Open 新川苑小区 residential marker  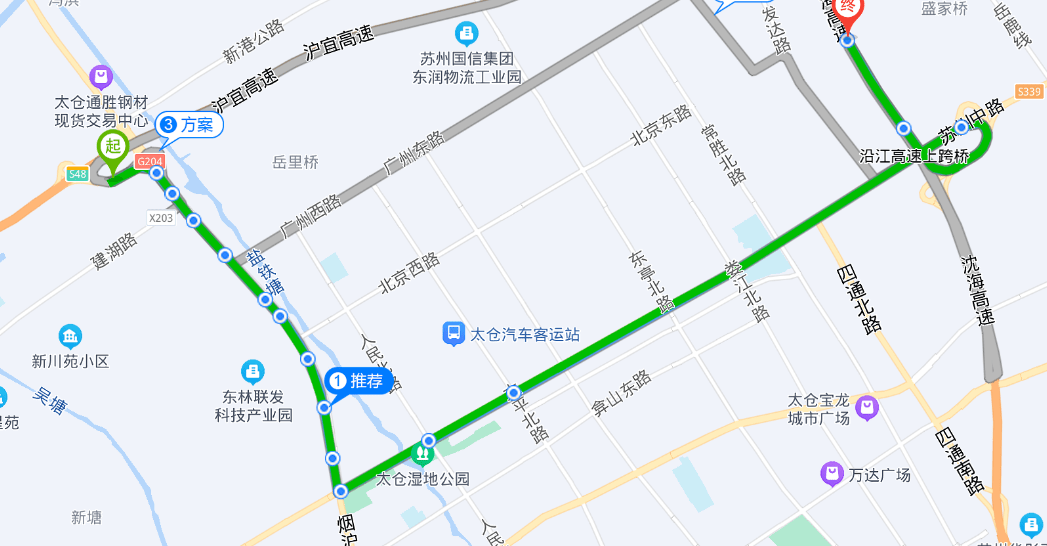pyautogui.click(x=70, y=336)
